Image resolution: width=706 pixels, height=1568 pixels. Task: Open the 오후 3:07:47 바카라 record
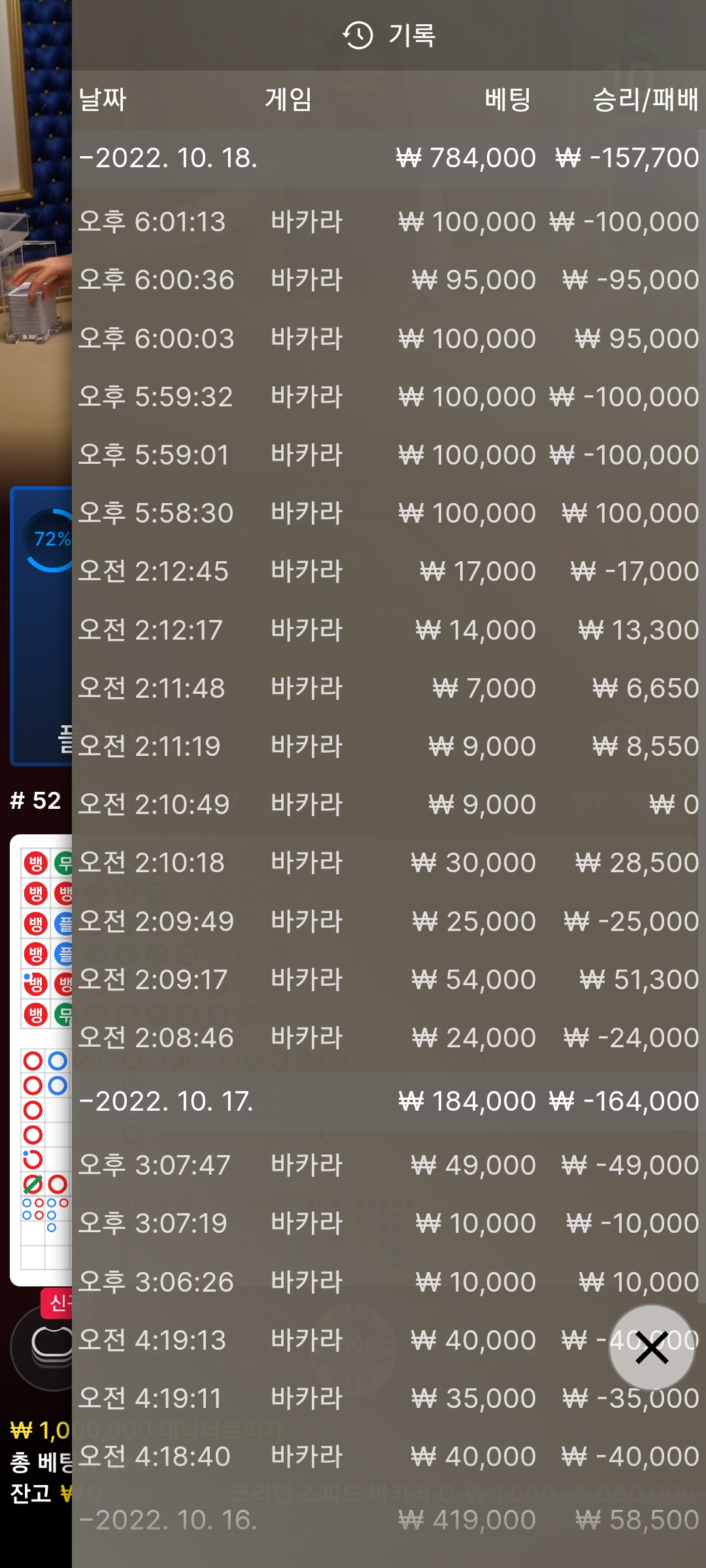[388, 1165]
